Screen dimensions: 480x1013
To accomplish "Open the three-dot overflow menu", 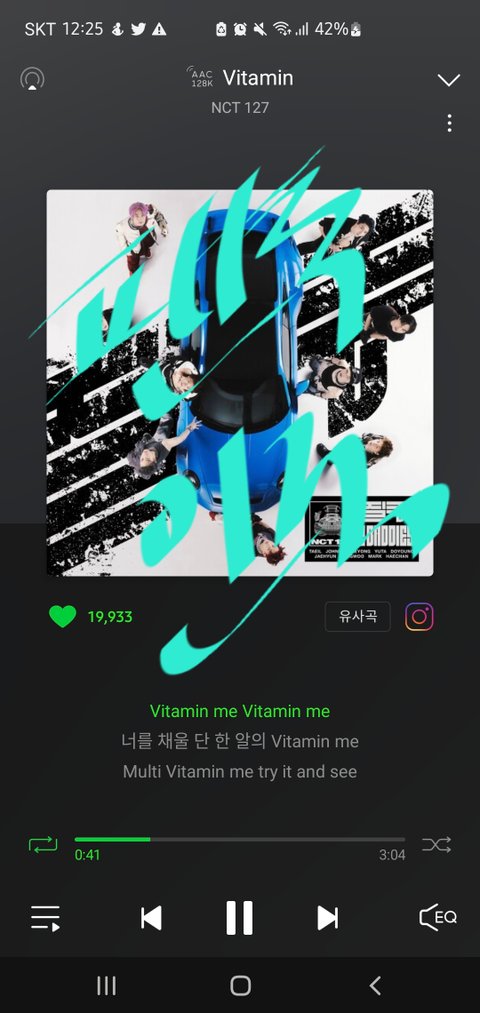I will pyautogui.click(x=449, y=123).
